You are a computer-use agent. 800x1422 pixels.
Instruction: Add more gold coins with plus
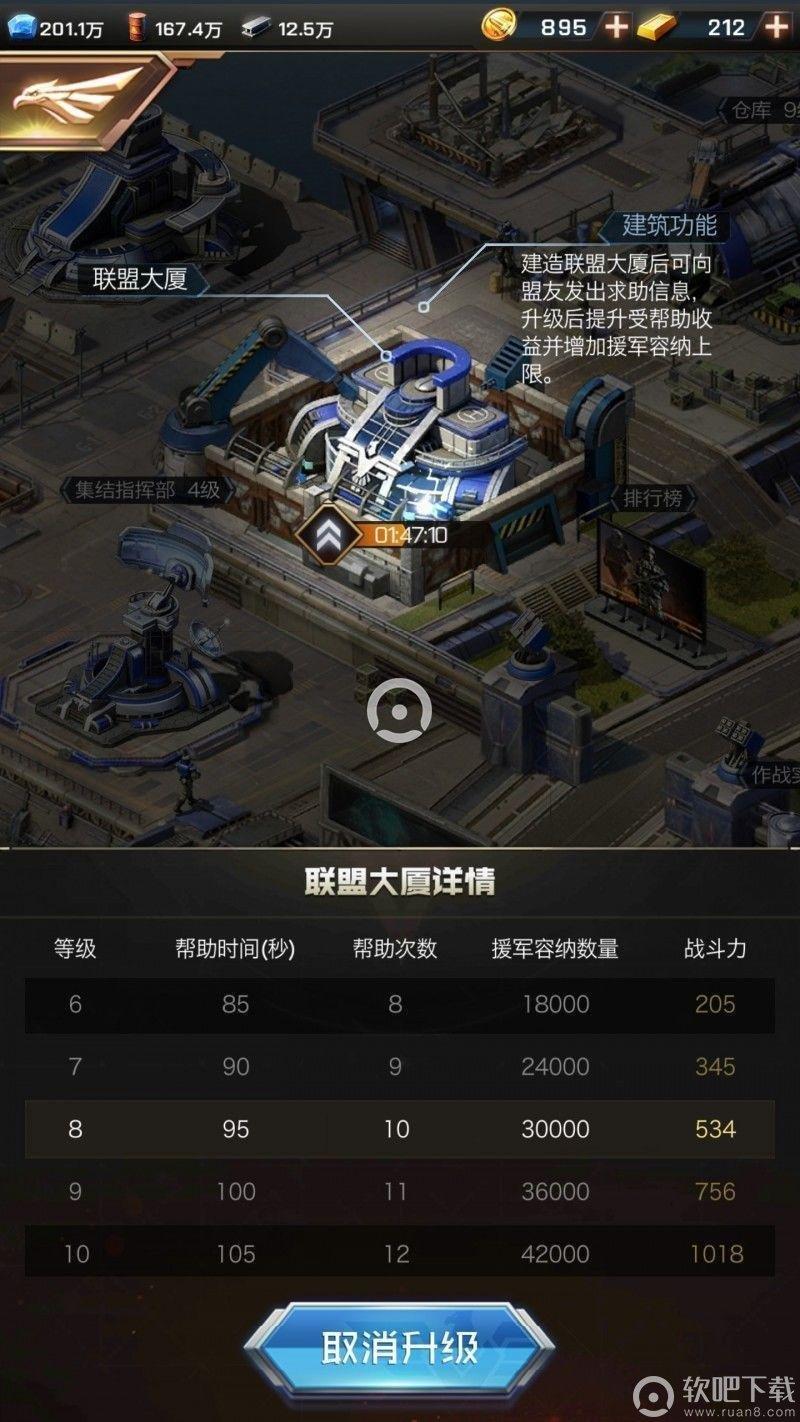tap(616, 27)
